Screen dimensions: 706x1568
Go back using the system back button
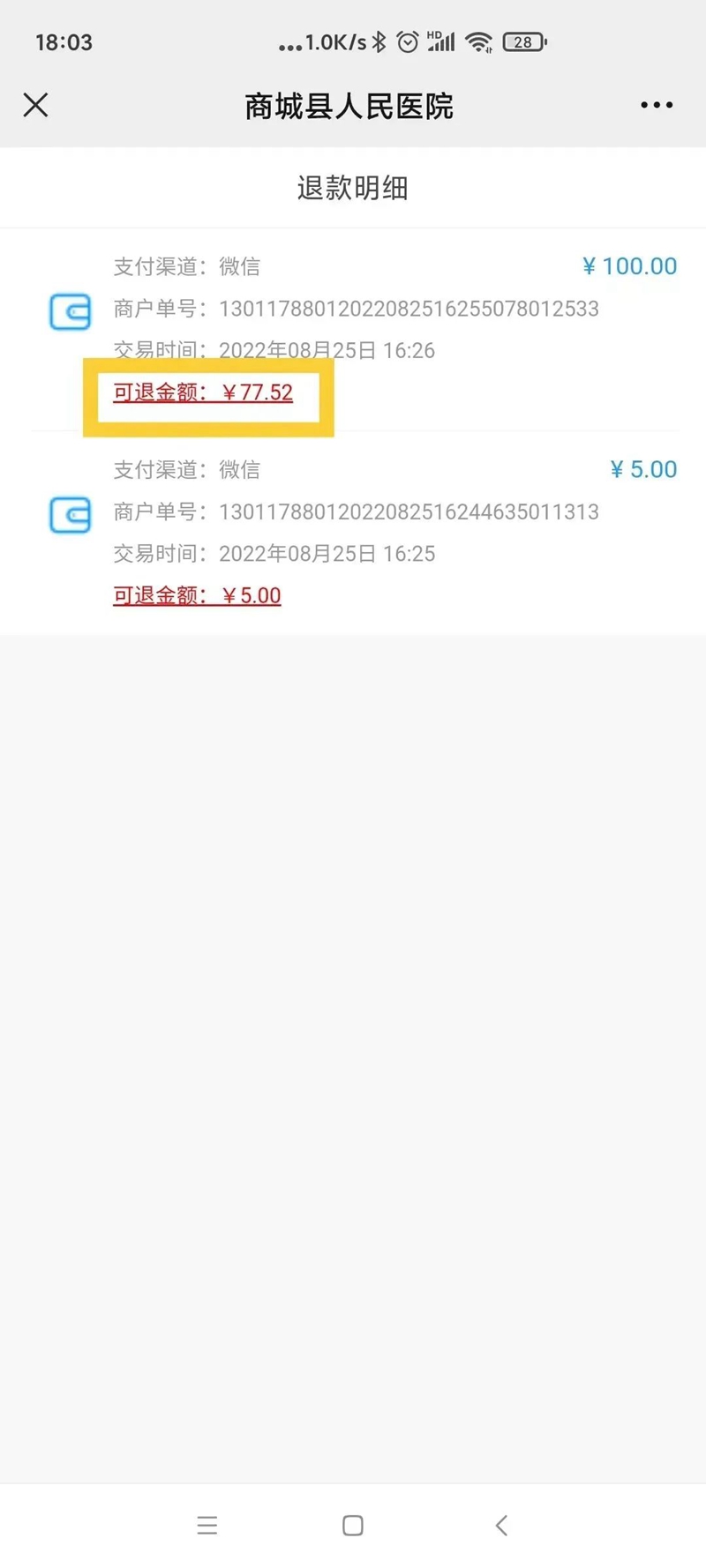pyautogui.click(x=501, y=1525)
